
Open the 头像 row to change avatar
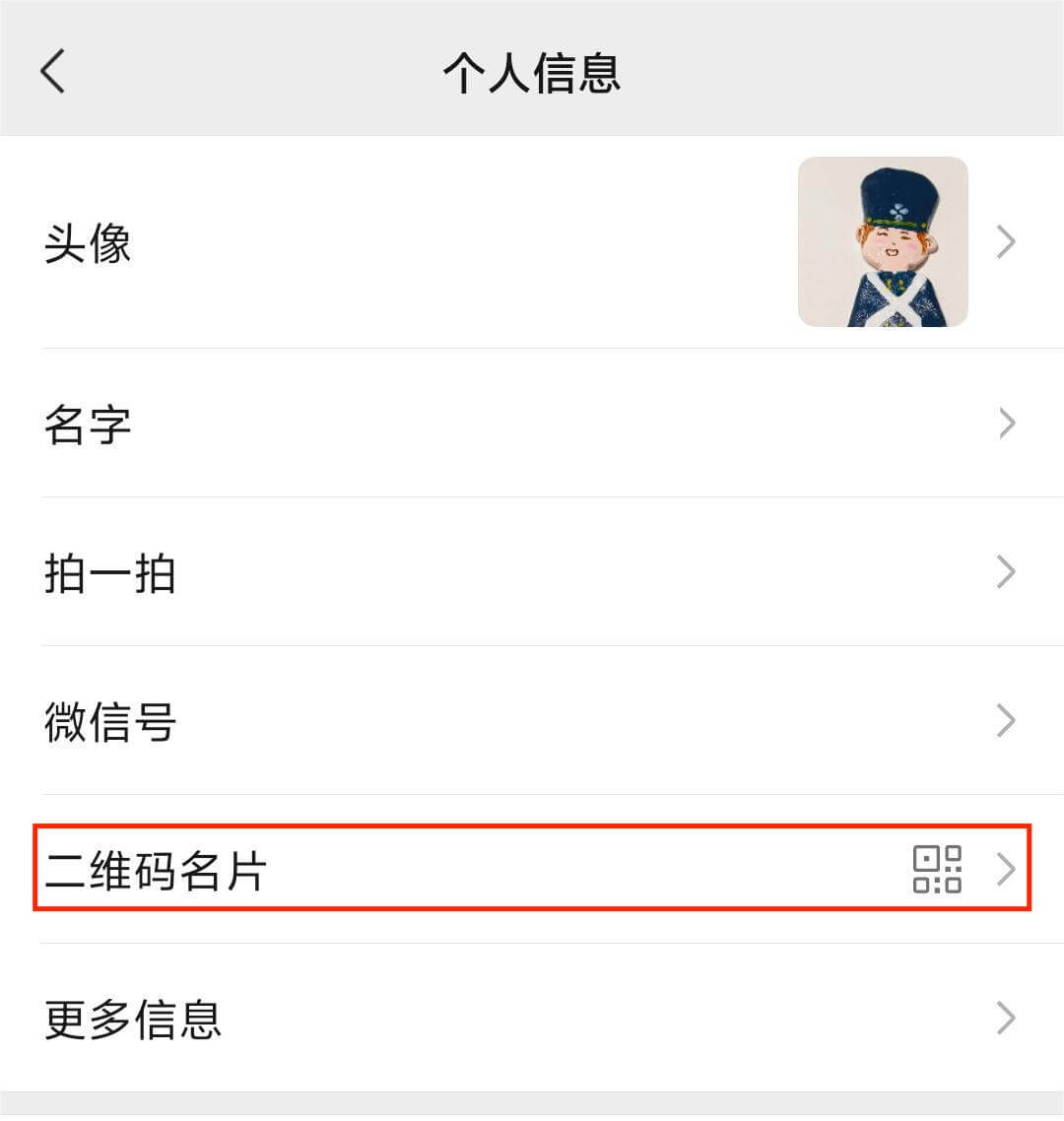(394, 242)
